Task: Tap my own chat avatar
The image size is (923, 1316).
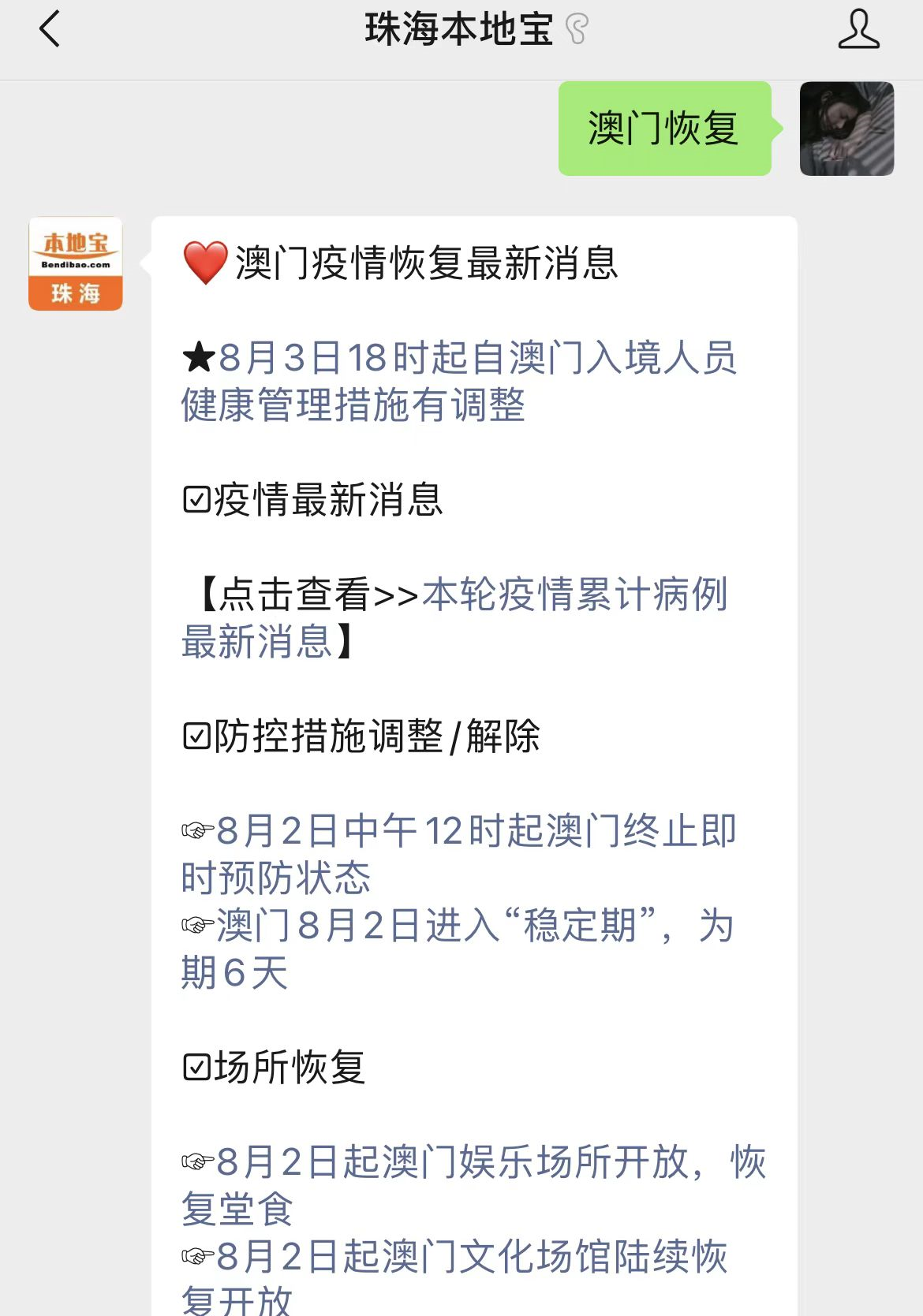Action: tap(846, 129)
